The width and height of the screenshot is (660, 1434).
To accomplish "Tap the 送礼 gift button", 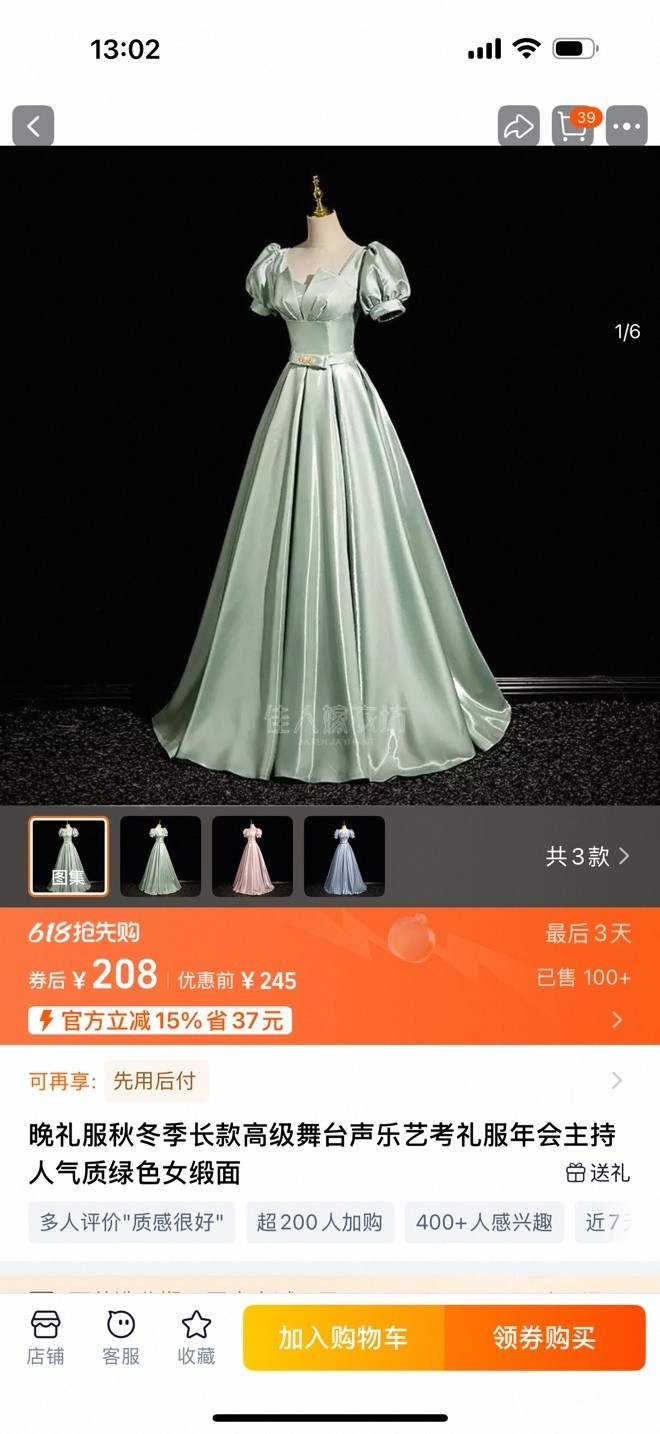I will 598,1173.
